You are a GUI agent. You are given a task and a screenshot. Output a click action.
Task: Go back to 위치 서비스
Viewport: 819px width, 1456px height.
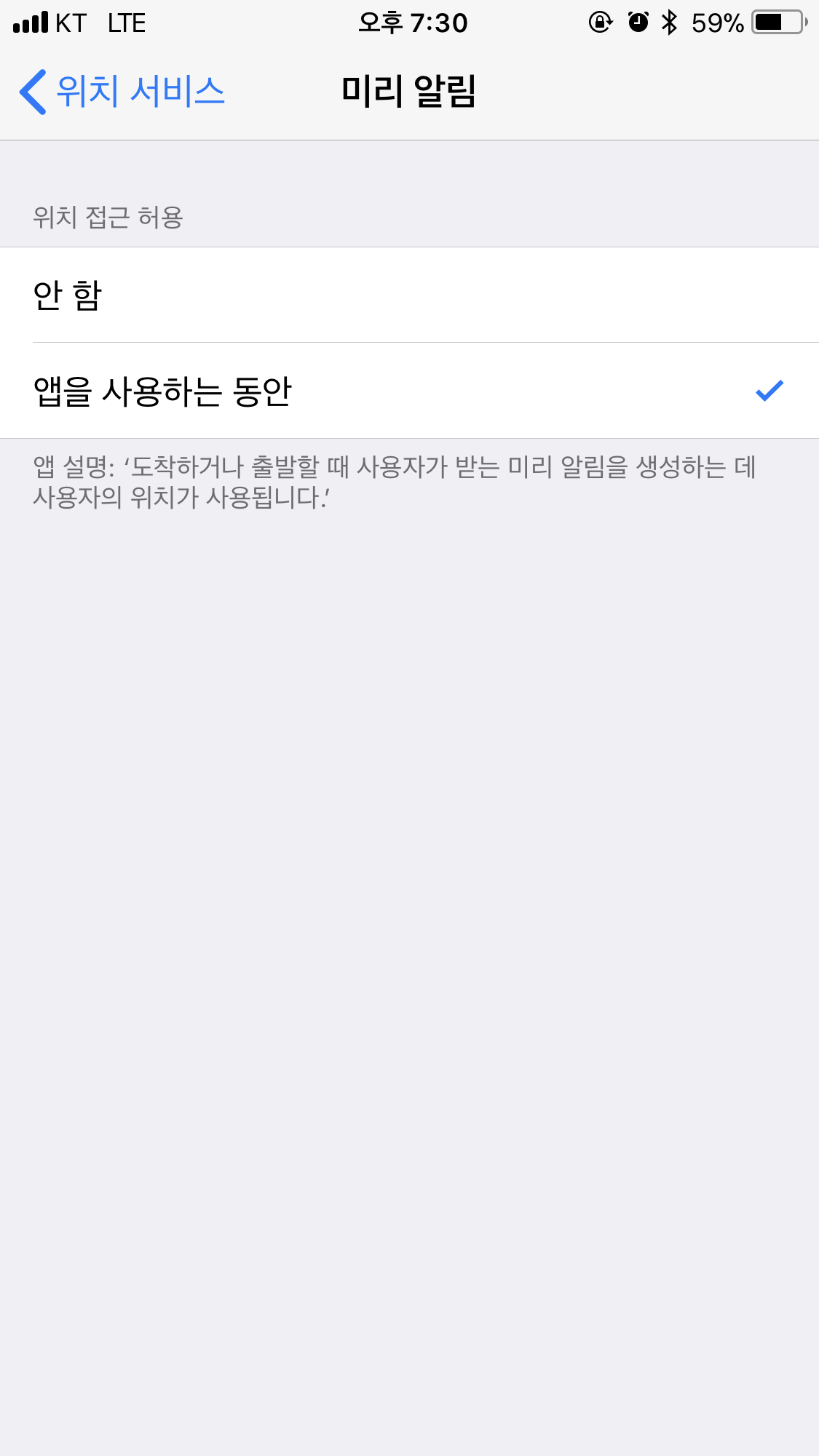[122, 92]
